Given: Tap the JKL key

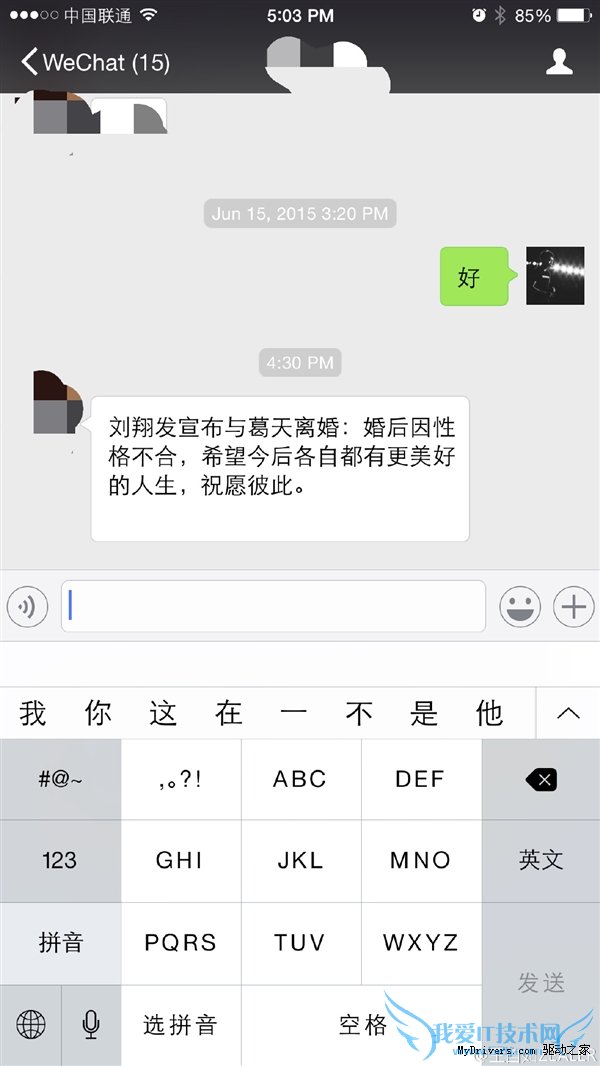Looking at the screenshot, I should 300,861.
